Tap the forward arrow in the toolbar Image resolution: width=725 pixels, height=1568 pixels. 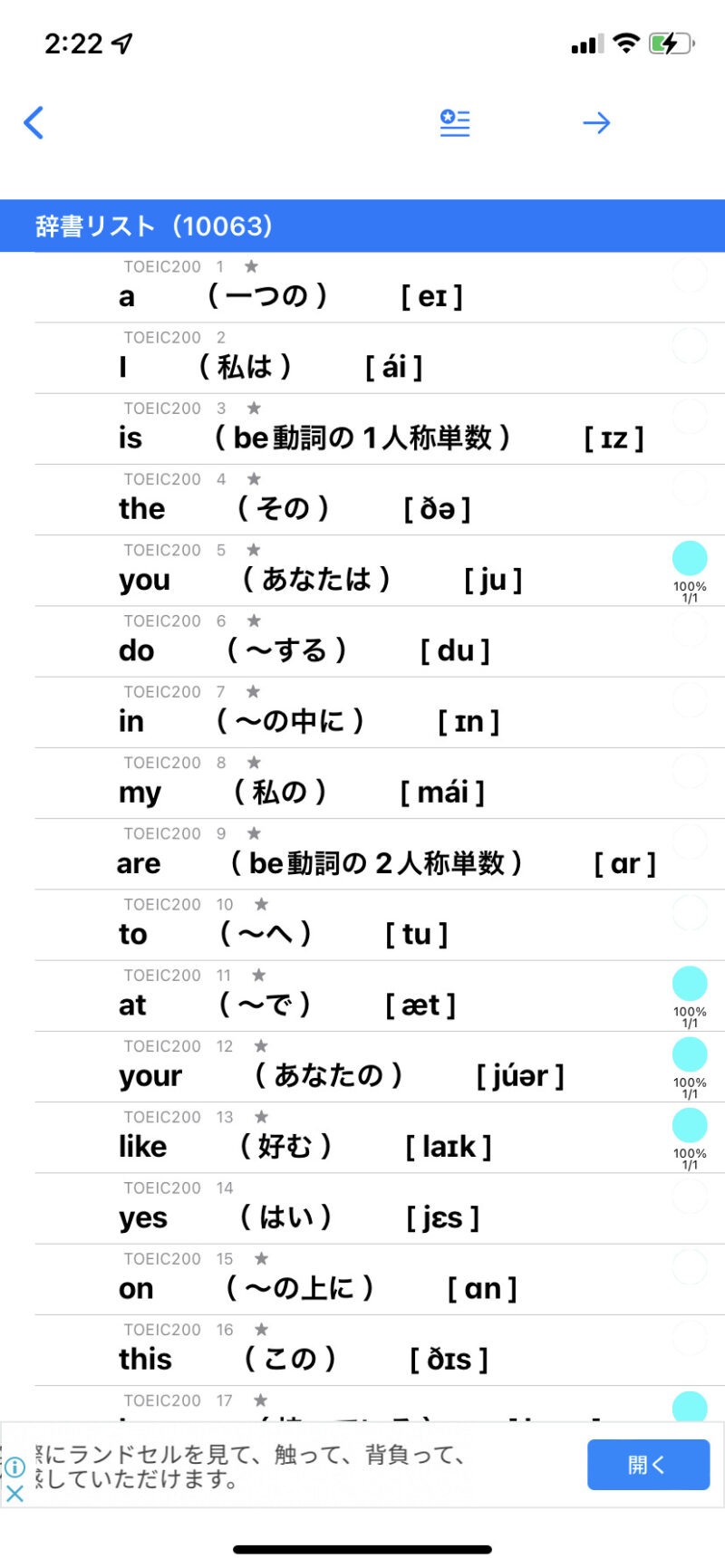pyautogui.click(x=596, y=122)
